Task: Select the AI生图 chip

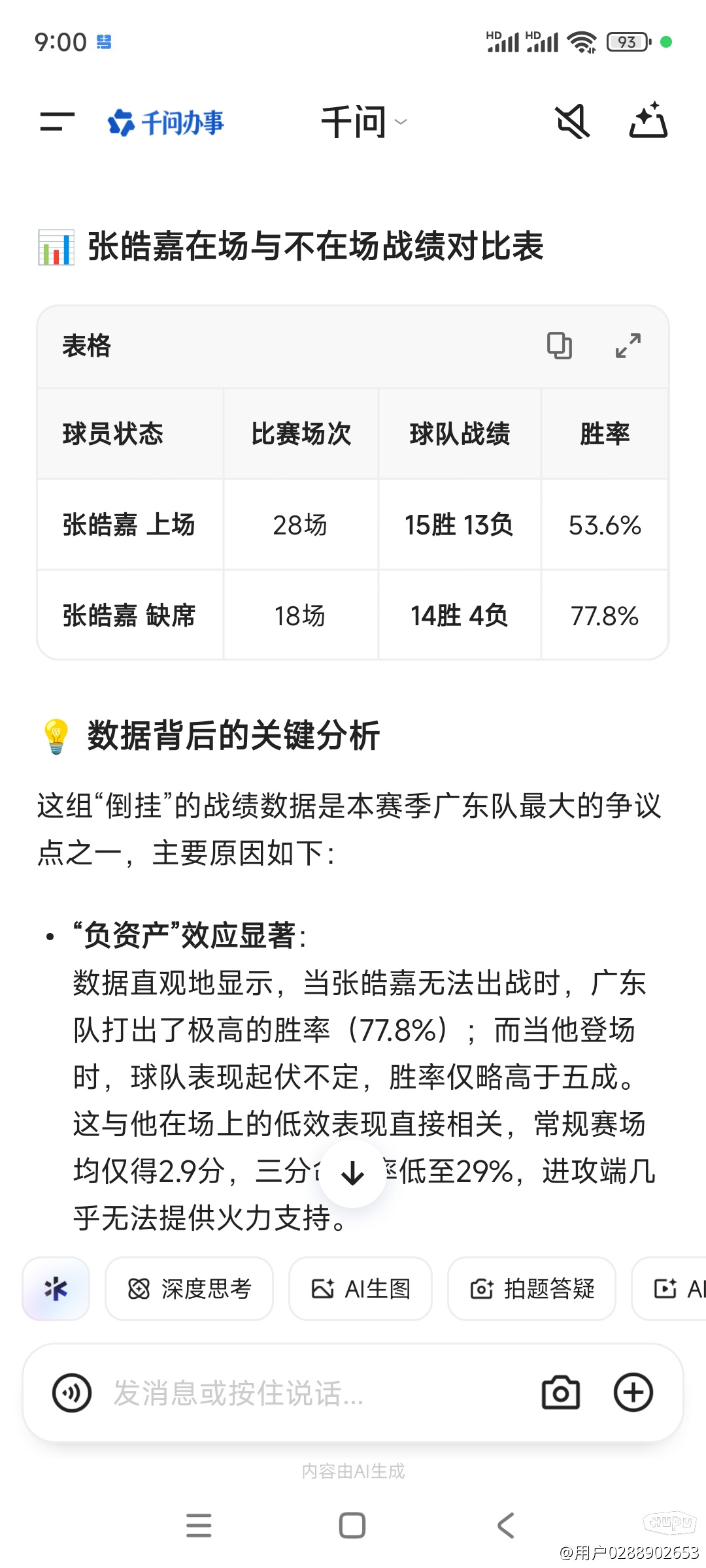Action: pos(360,1289)
